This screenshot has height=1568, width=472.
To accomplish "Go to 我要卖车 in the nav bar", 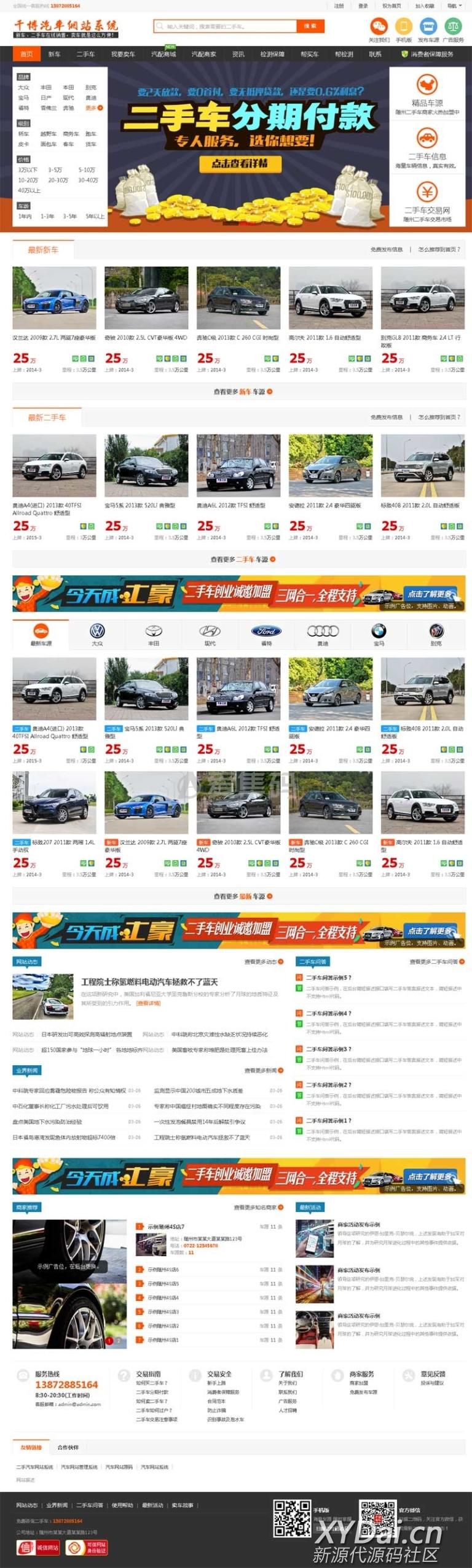I will (x=123, y=54).
